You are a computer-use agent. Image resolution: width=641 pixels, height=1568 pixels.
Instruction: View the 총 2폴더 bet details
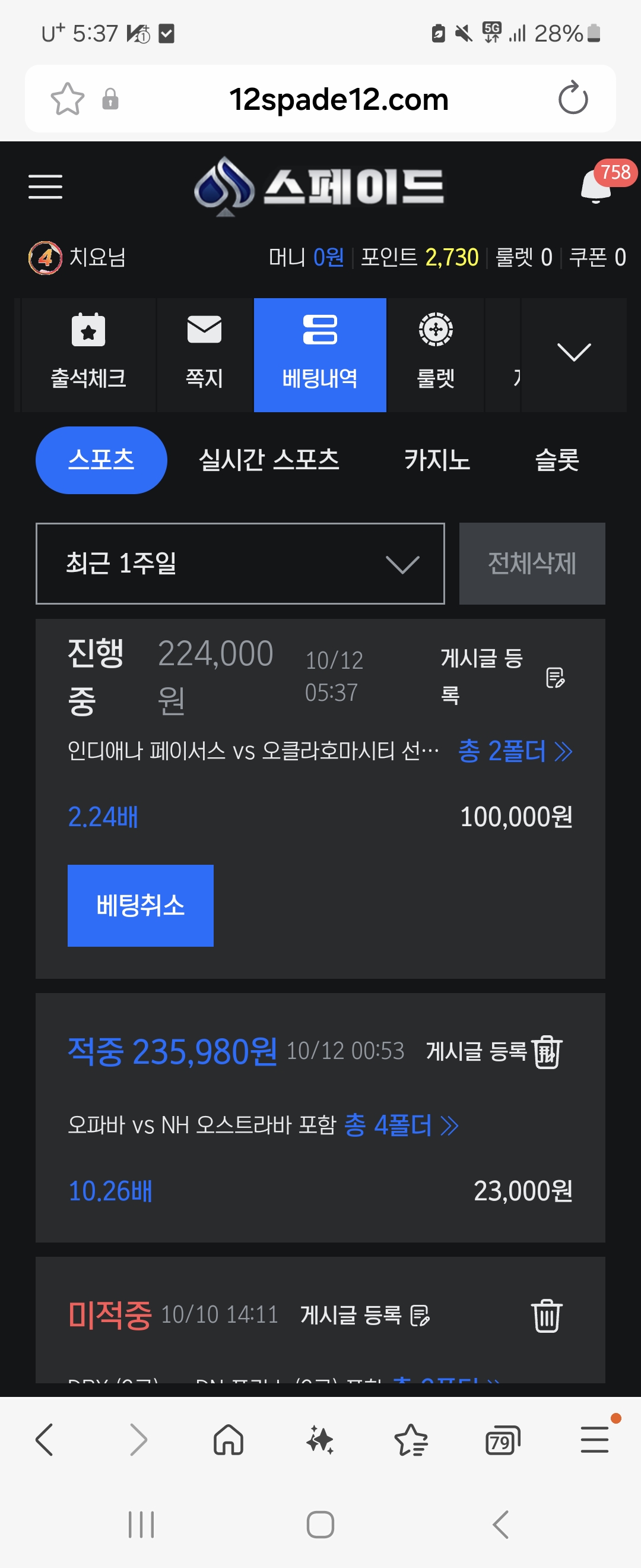pyautogui.click(x=515, y=751)
